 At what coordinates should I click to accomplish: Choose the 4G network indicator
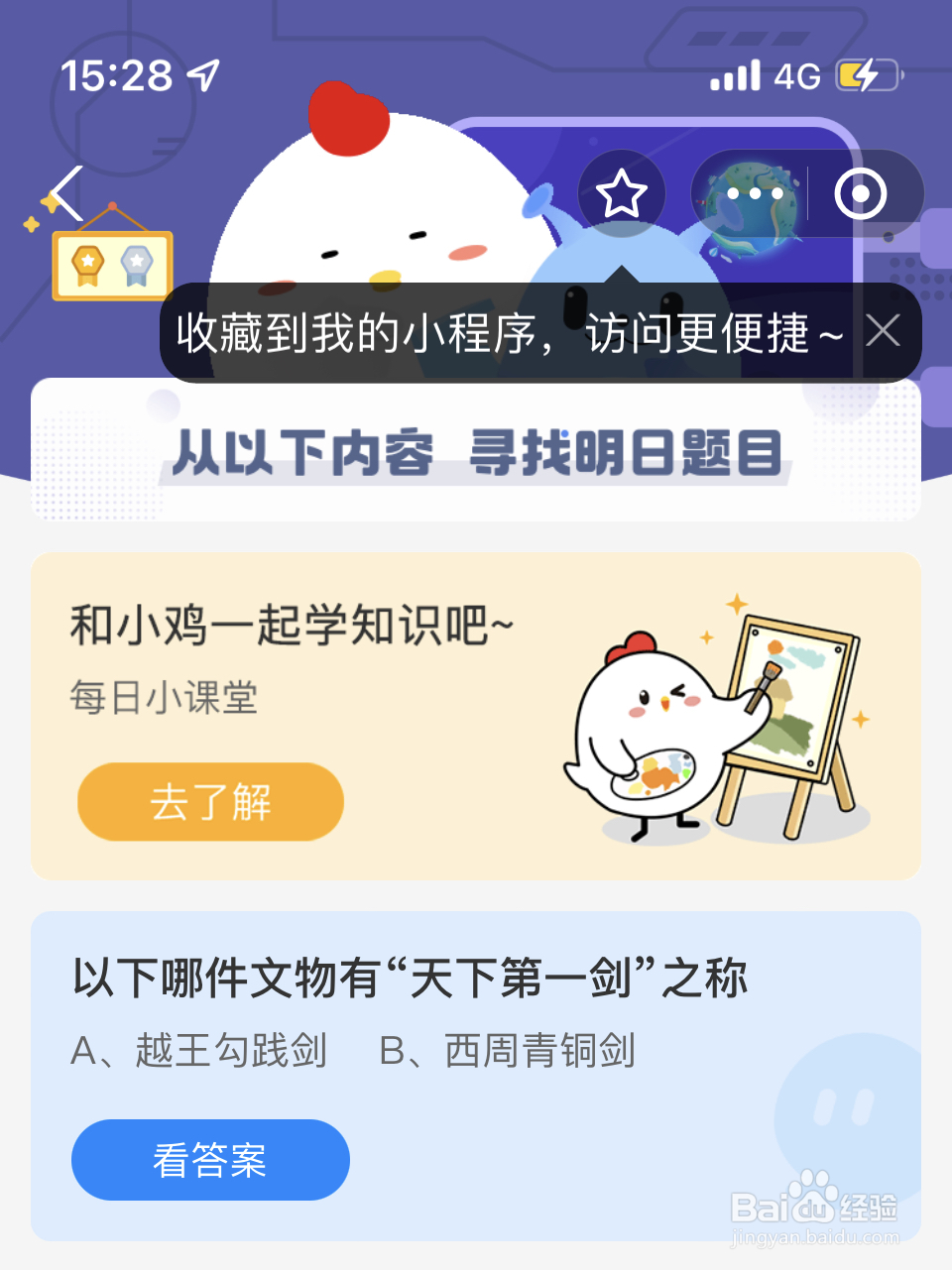[798, 73]
